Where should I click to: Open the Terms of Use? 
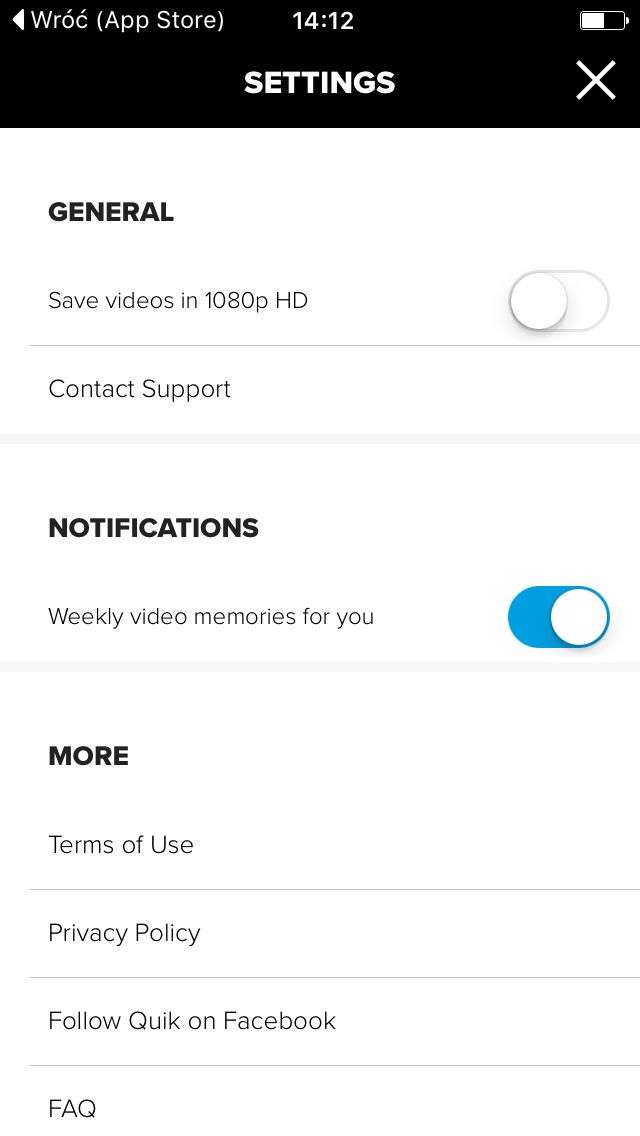pos(320,845)
